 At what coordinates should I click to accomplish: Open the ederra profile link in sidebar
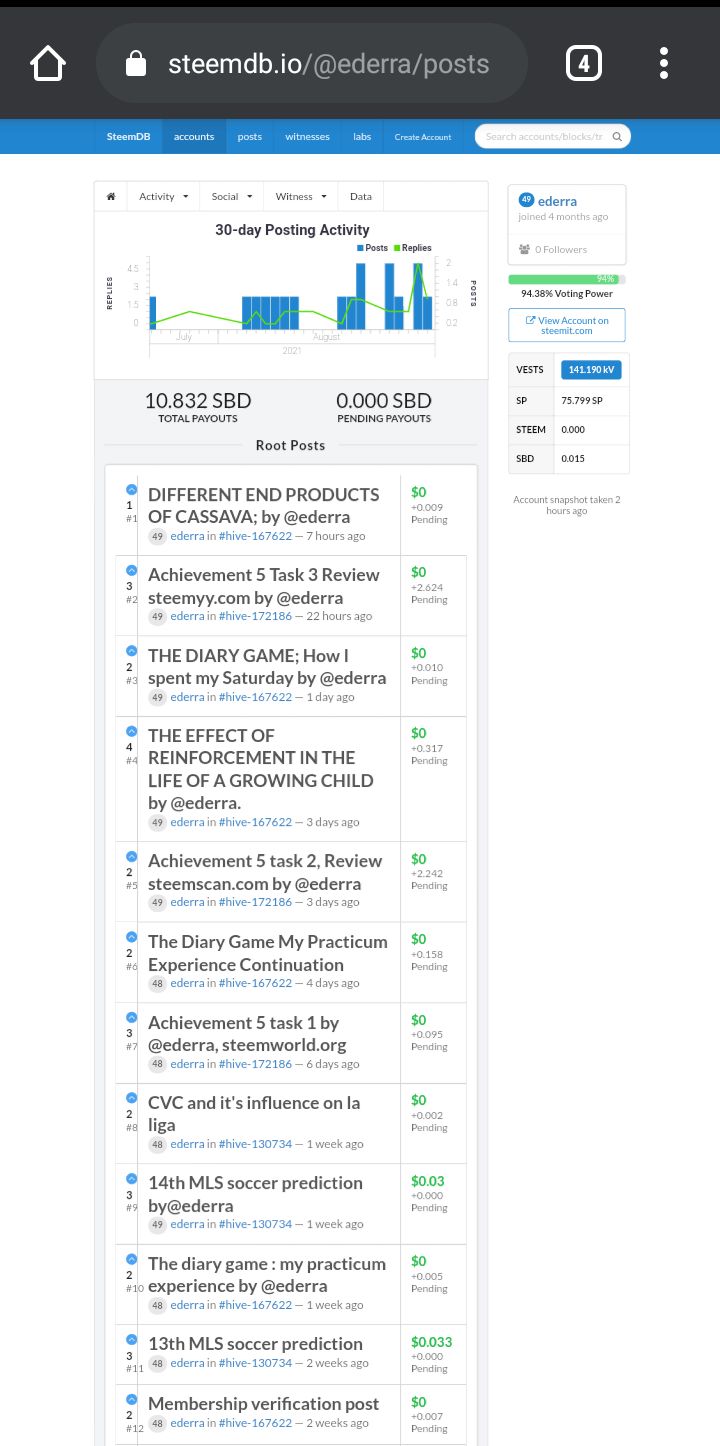tap(557, 201)
